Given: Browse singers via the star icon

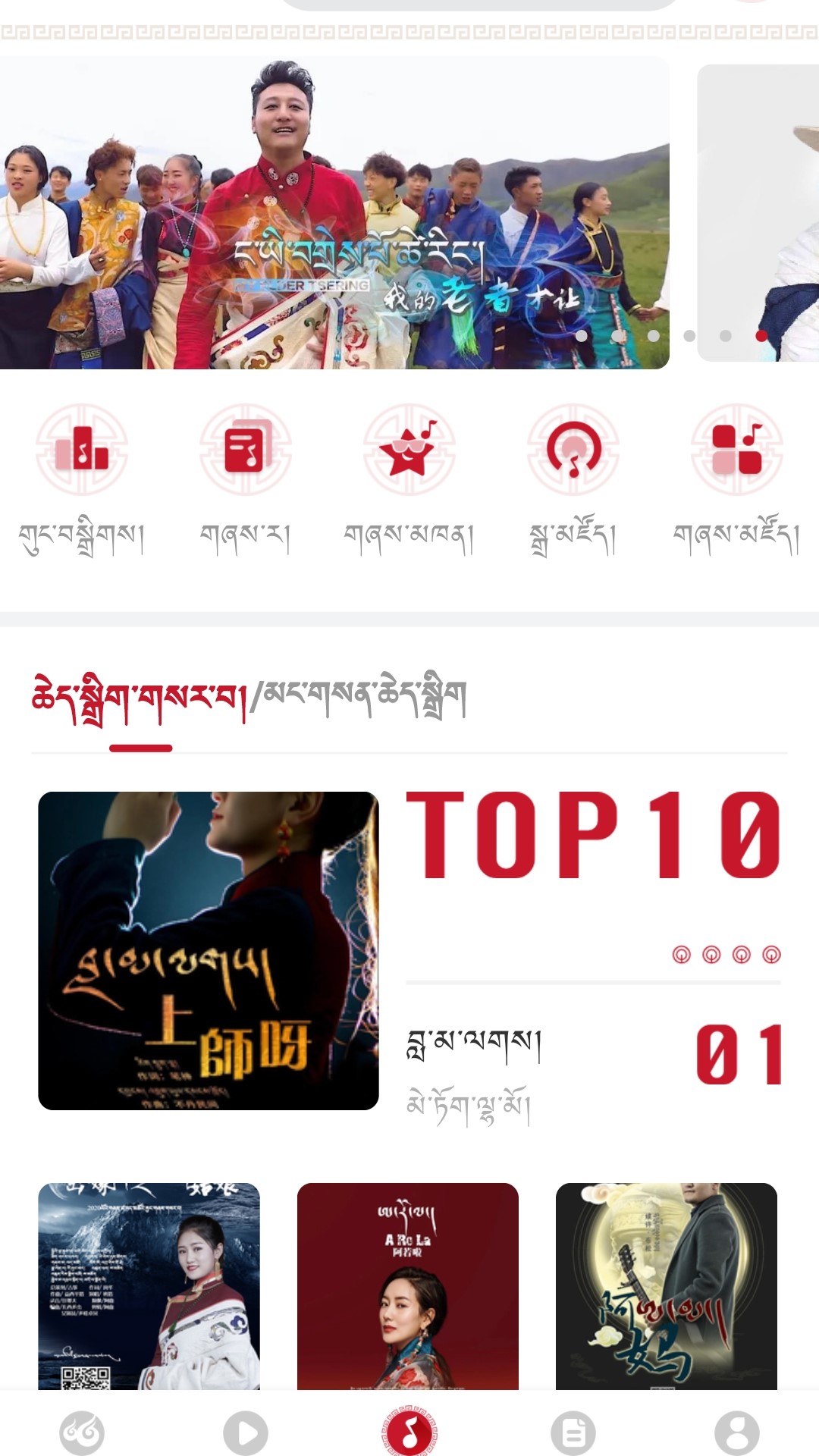Looking at the screenshot, I should click(x=409, y=449).
